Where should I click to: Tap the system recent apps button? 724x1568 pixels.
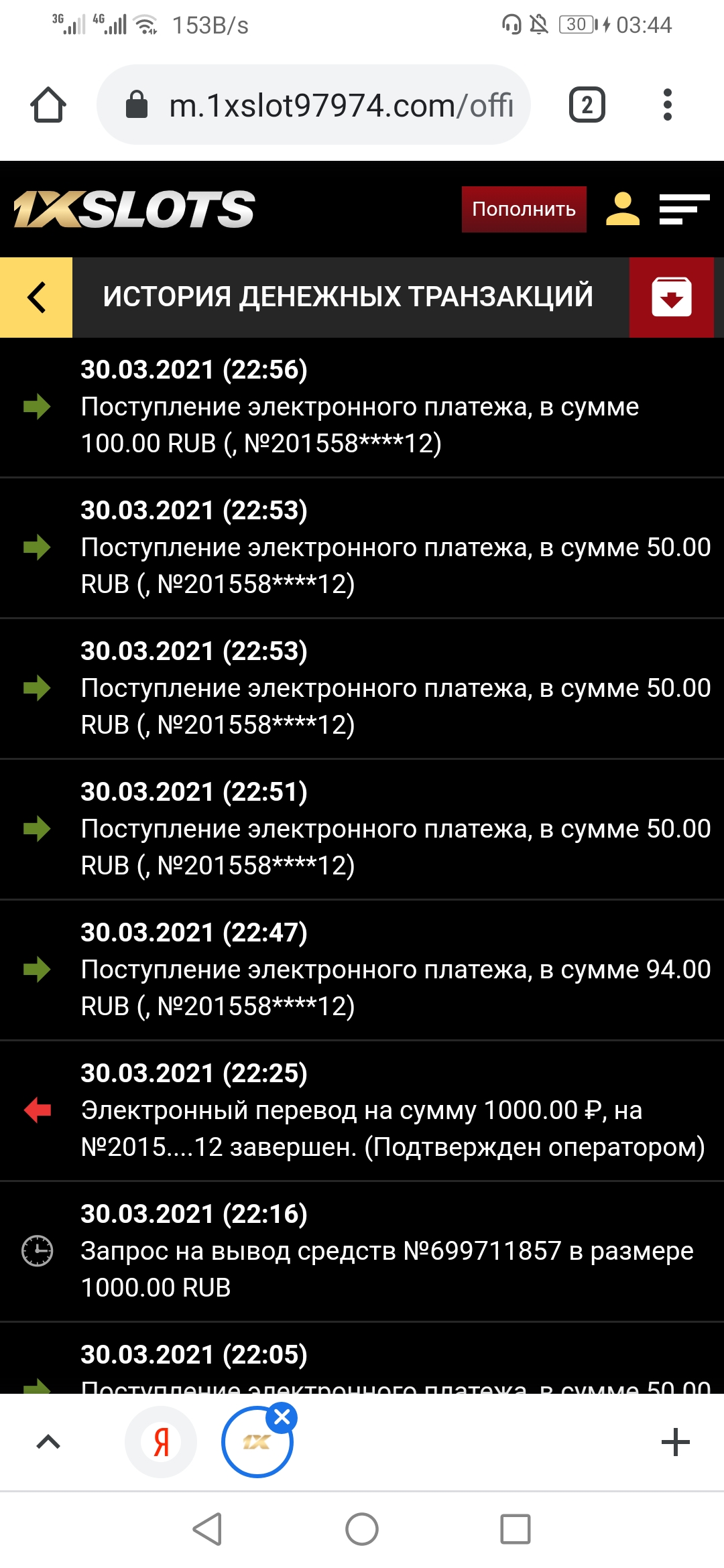pos(515,1529)
